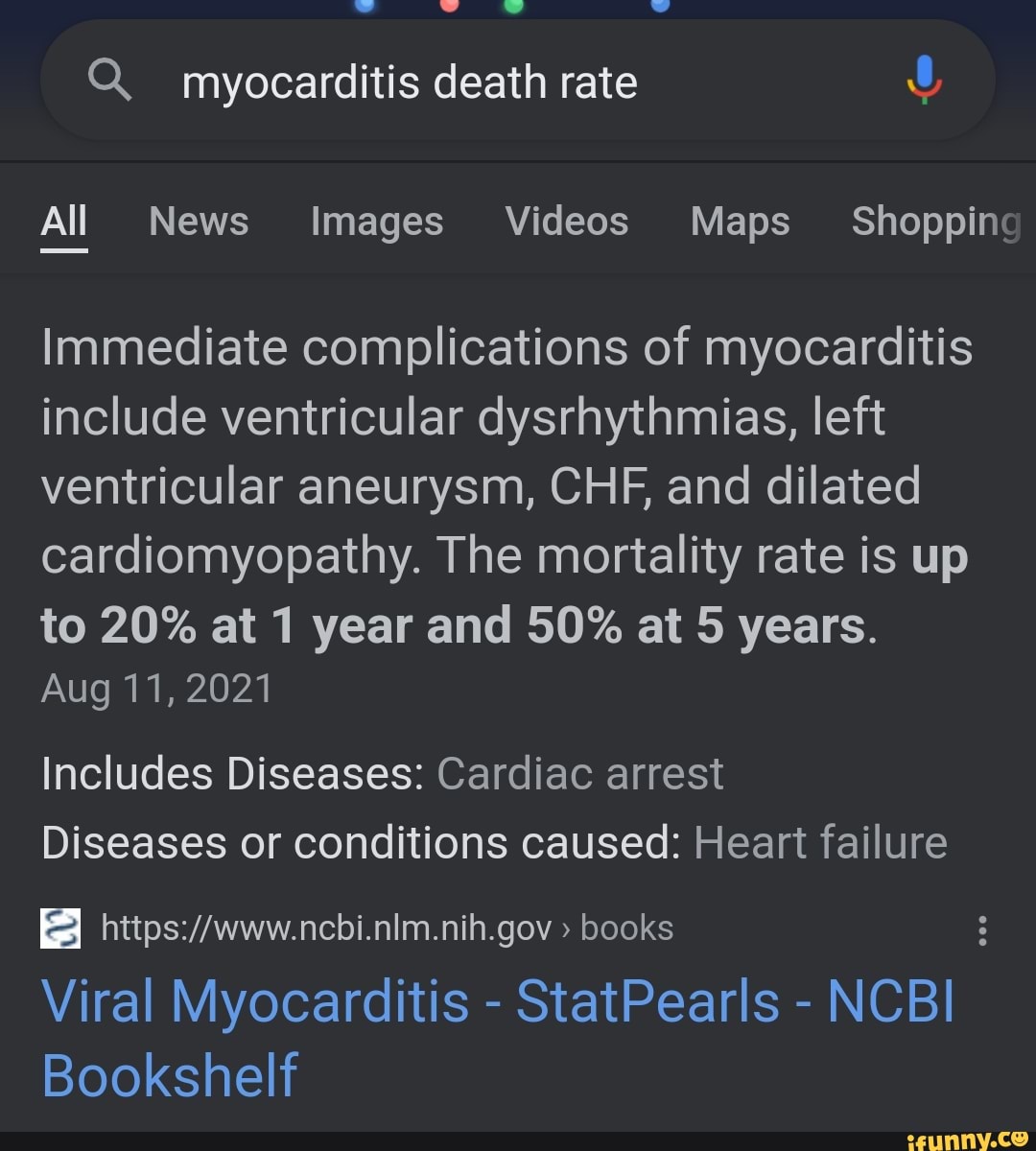
Task: Start voice search with the microphone
Action: click(x=924, y=81)
